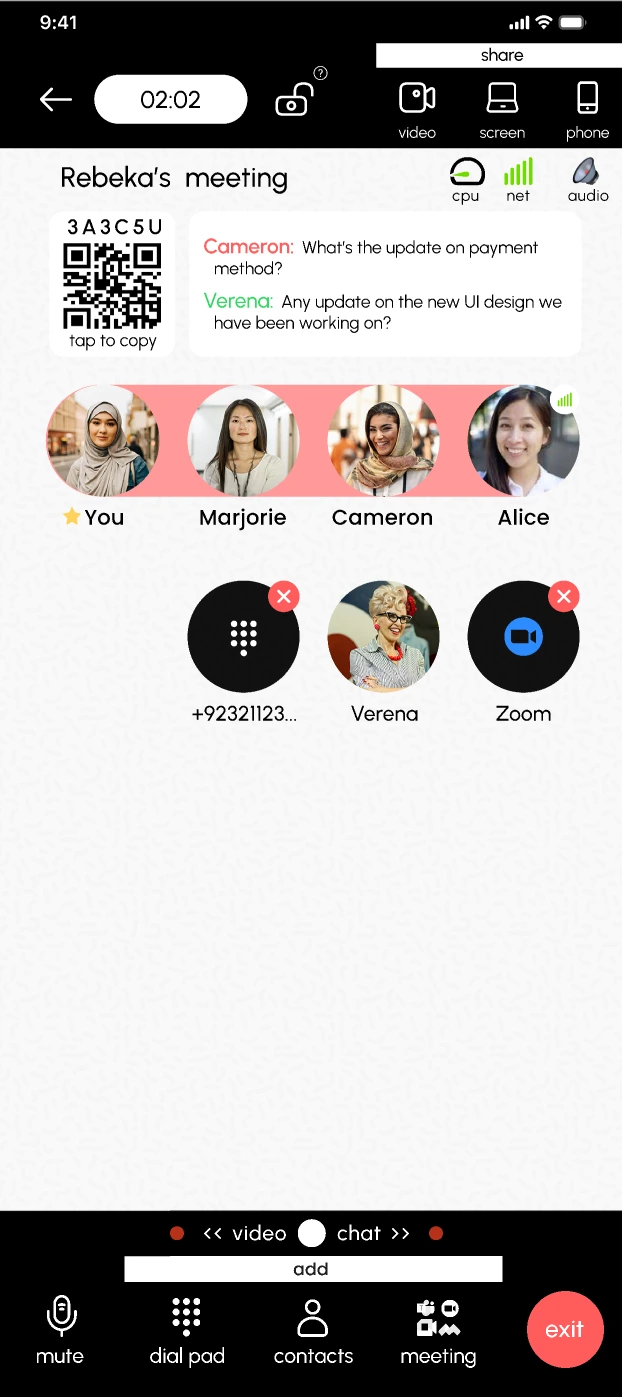Open Alice's participant avatar
Image resolution: width=622 pixels, height=1397 pixels.
click(x=523, y=441)
